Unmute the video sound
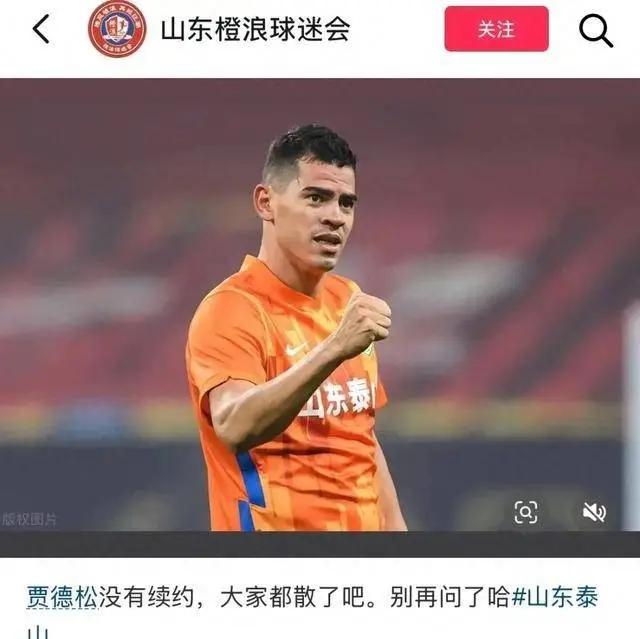 click(594, 512)
